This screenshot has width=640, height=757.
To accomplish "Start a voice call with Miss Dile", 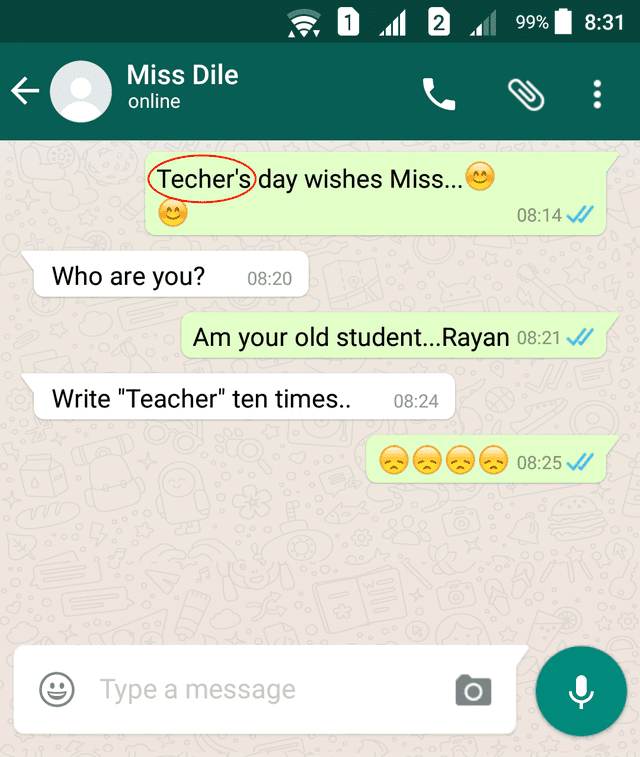I will point(438,94).
